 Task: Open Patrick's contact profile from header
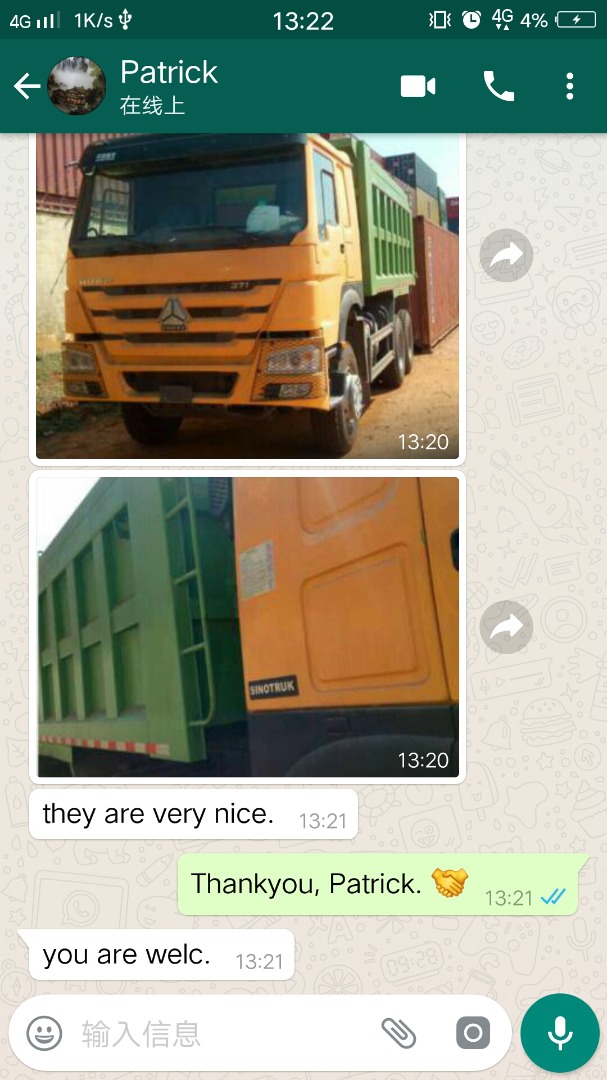coord(169,86)
